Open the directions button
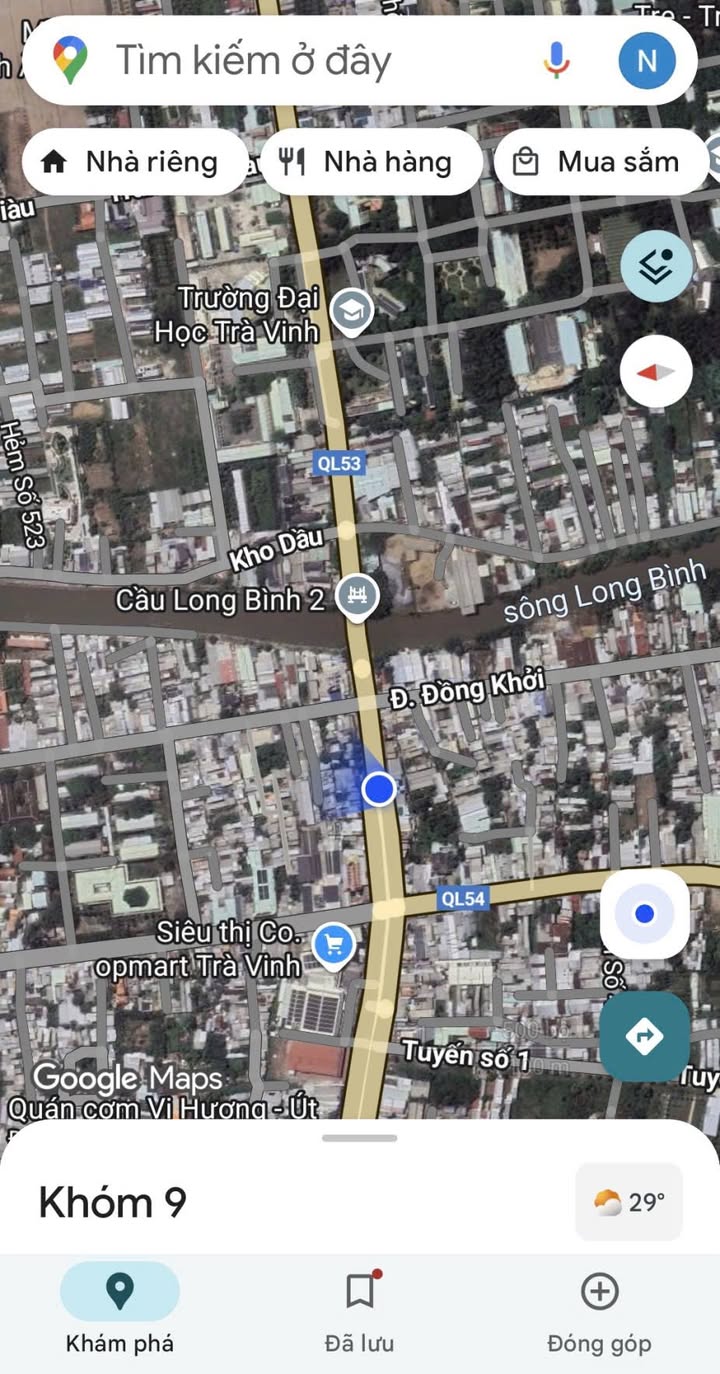The image size is (720, 1374). tap(645, 1037)
